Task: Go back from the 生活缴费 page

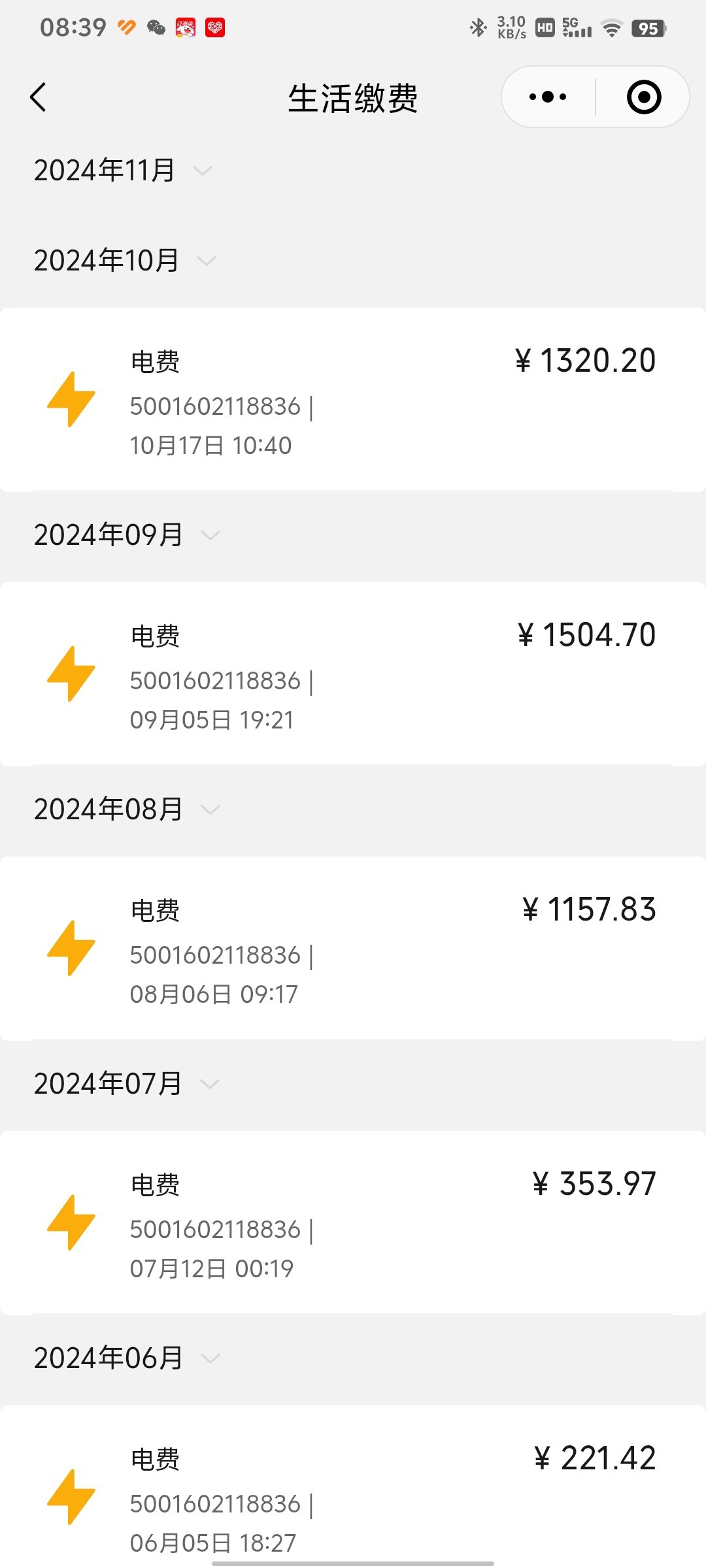Action: [x=39, y=98]
